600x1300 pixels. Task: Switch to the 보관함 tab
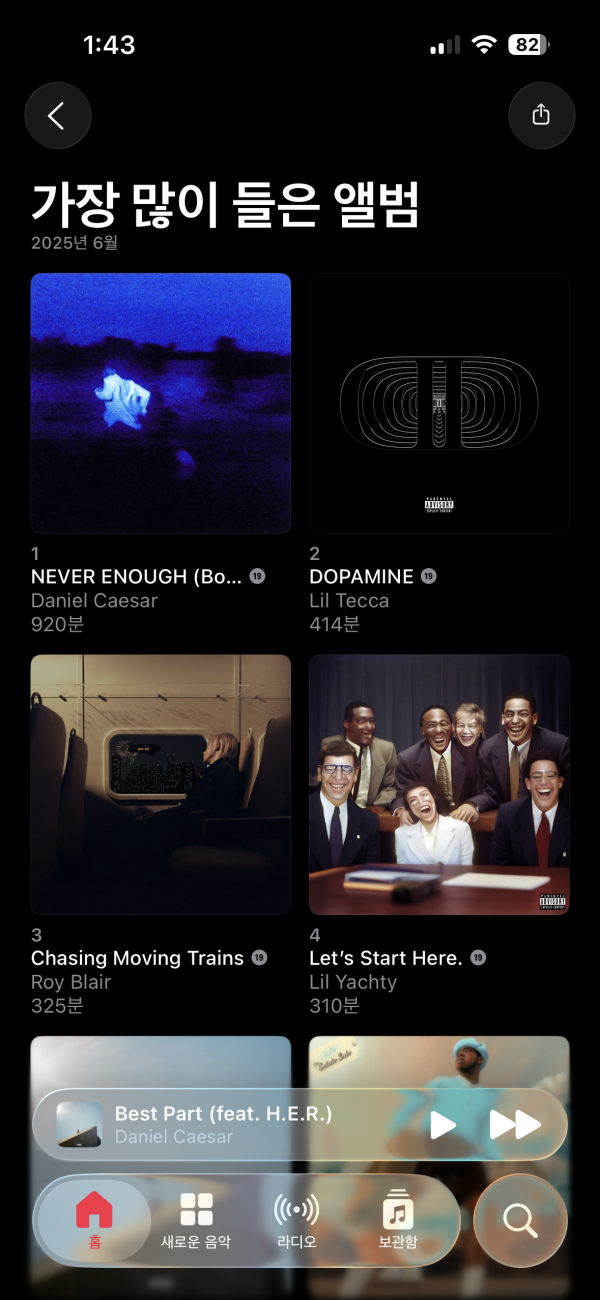398,1220
